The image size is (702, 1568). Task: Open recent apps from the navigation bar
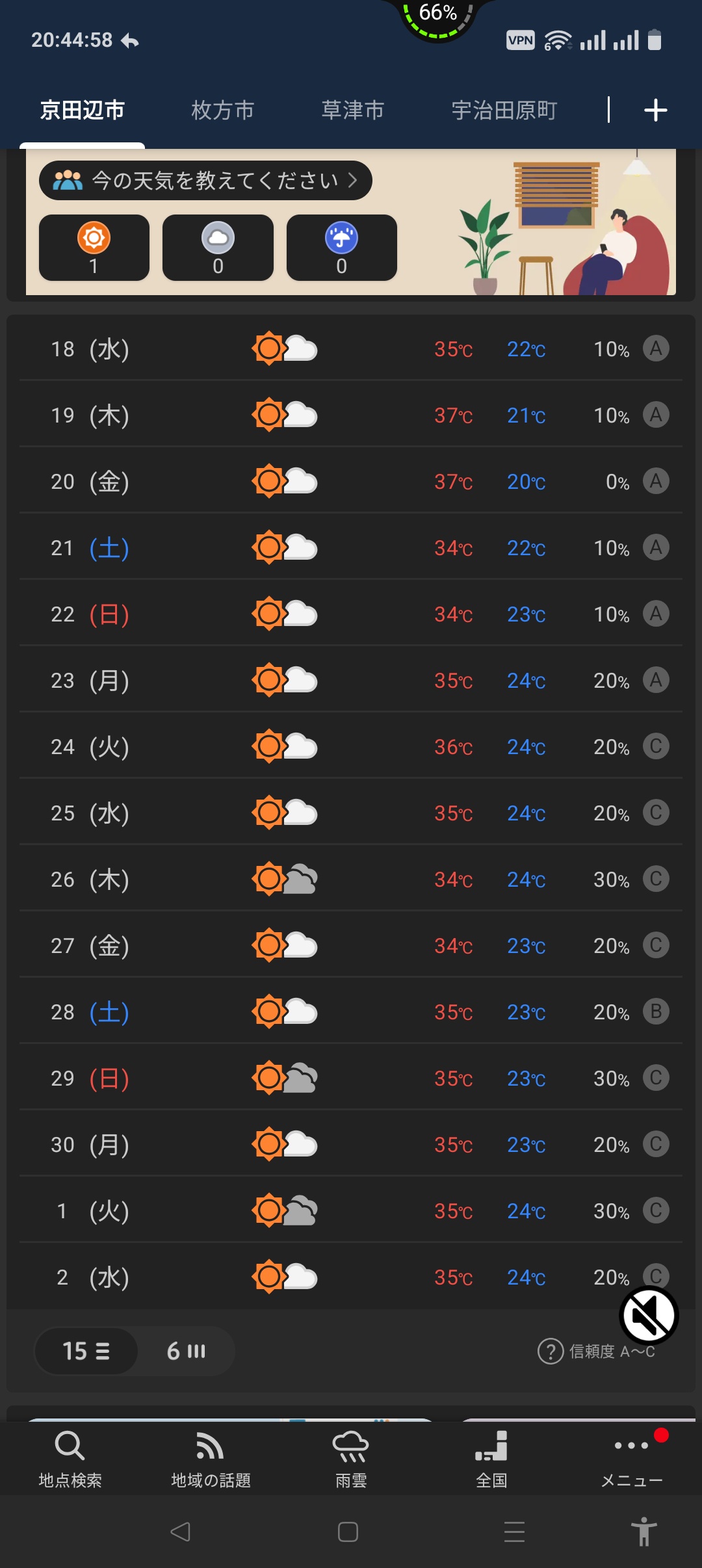tap(515, 1532)
